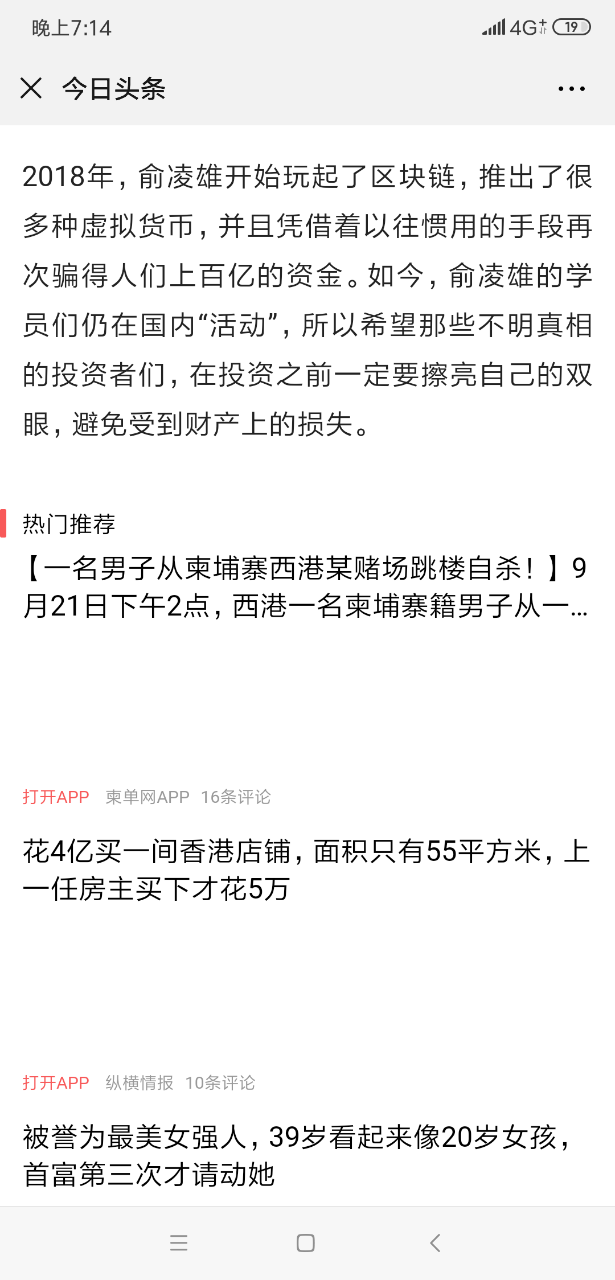Open the article about 柬埔寨西港赌场跳楼

305,587
